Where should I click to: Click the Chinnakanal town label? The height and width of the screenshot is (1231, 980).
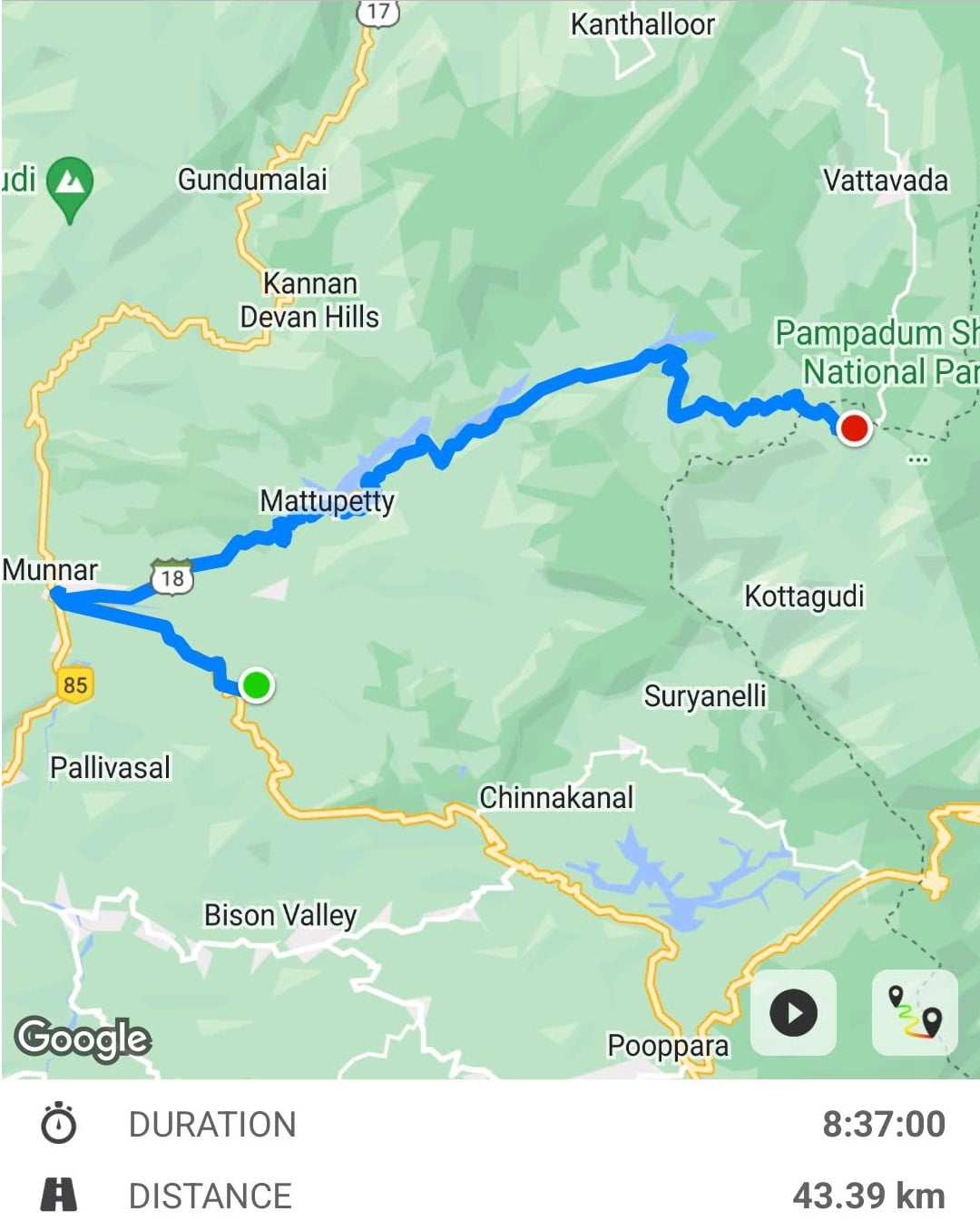click(x=556, y=797)
